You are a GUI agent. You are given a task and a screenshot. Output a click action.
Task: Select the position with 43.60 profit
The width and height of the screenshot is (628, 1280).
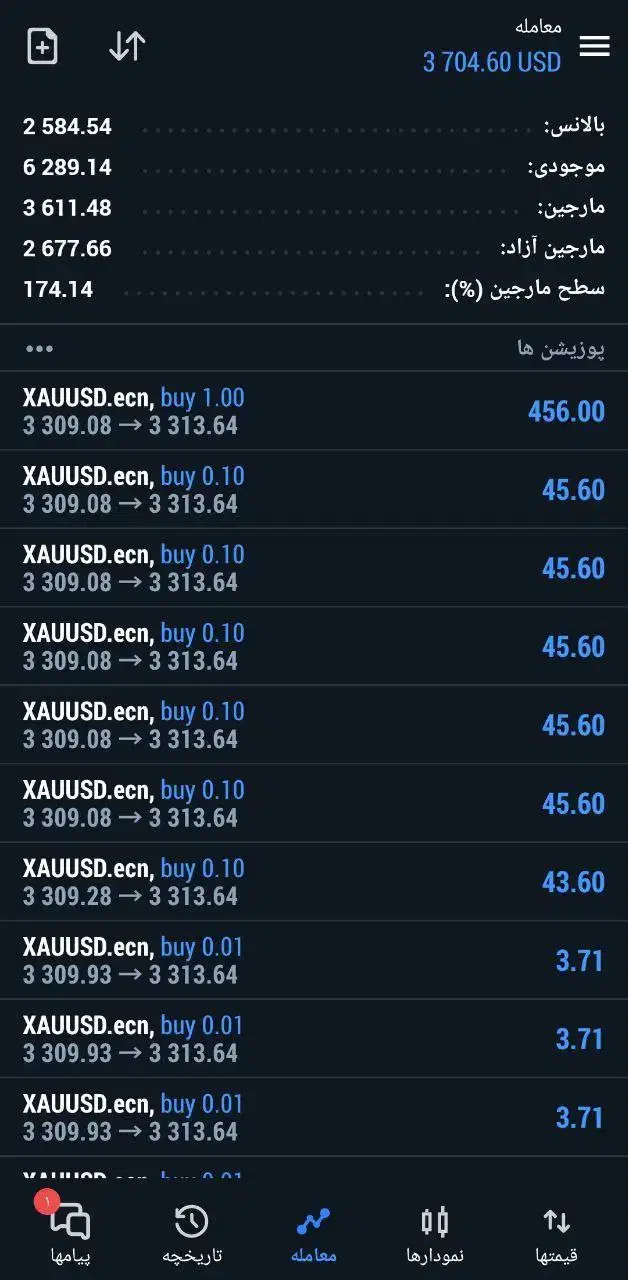(313, 882)
